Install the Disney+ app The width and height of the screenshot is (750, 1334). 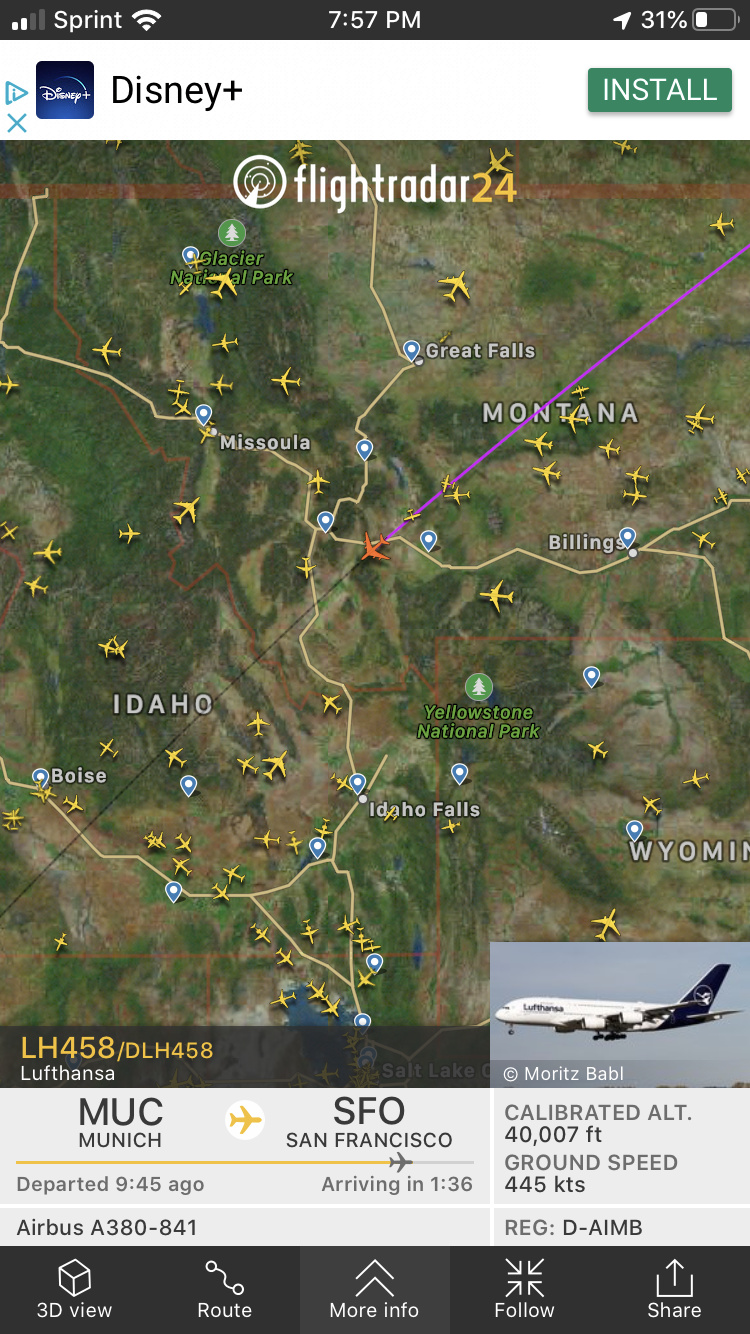coord(659,90)
